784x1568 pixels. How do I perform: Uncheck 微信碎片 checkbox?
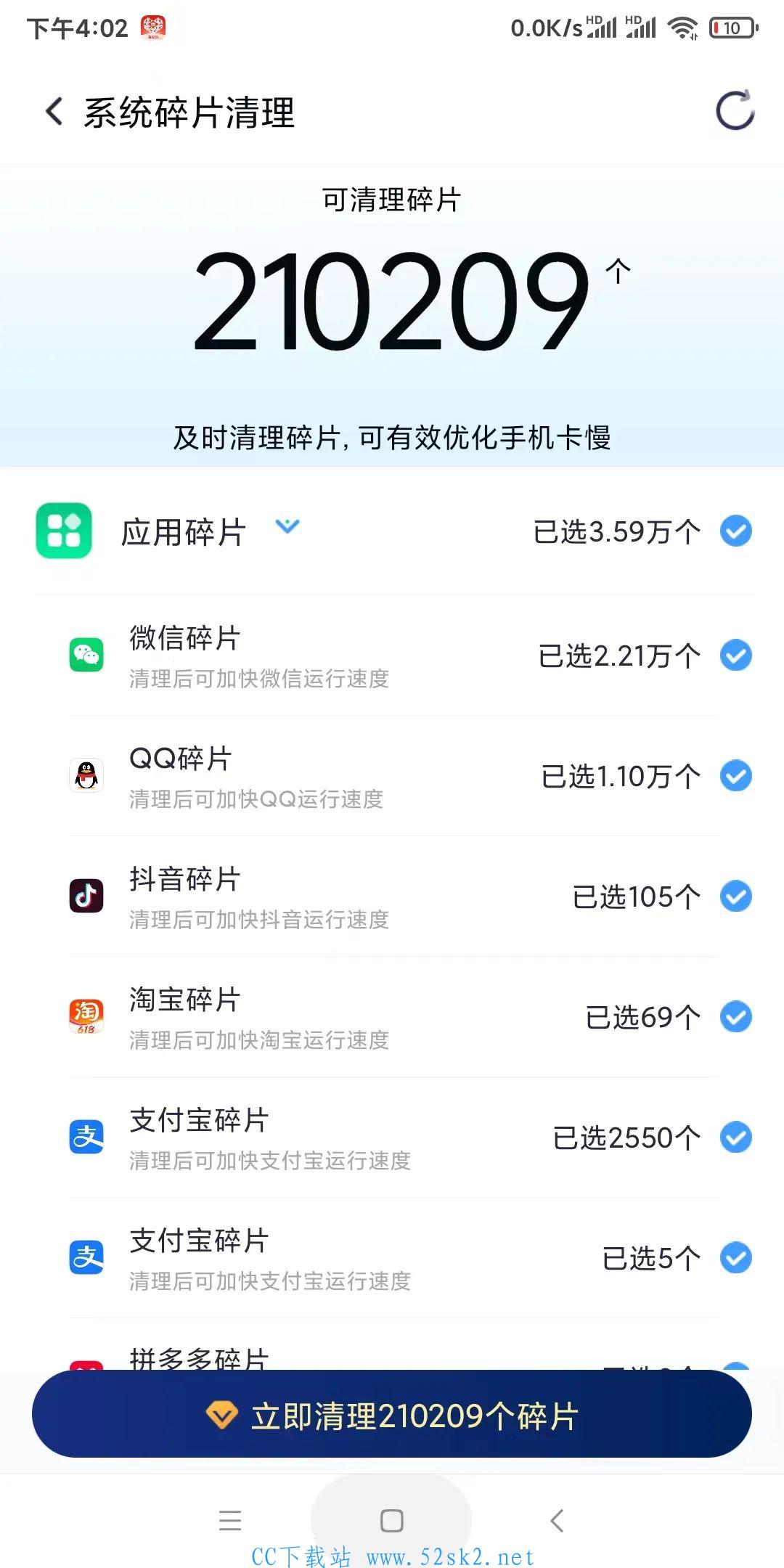[x=735, y=655]
